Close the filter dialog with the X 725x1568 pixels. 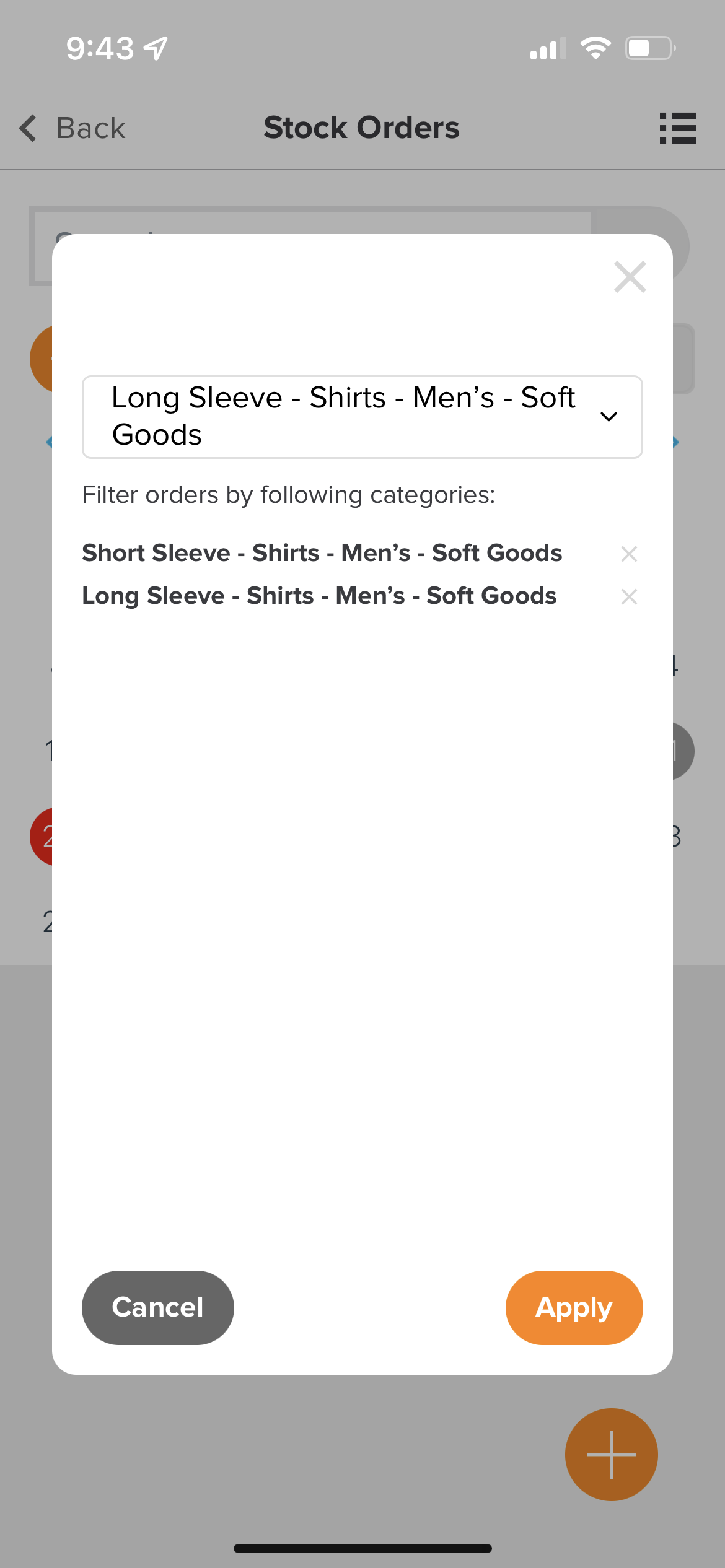click(630, 277)
